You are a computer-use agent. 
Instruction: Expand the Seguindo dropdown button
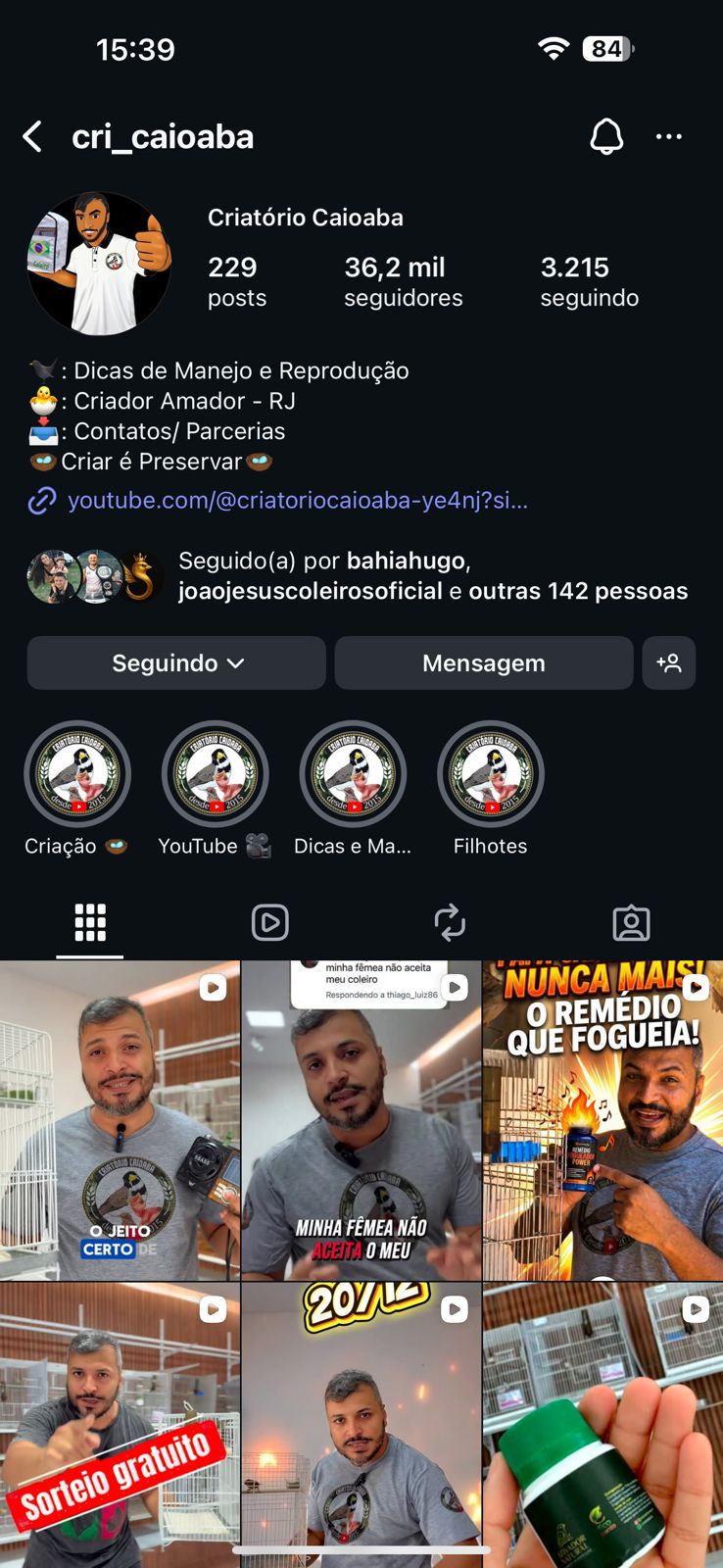176,663
